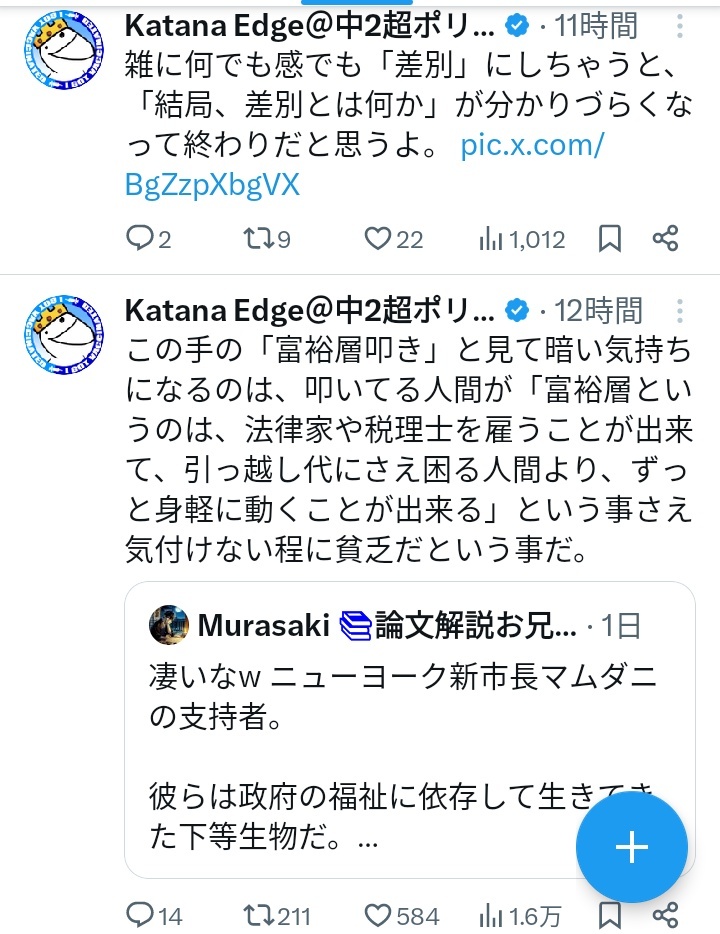Open the pic.x.com/BgZzpXbgVX link

coord(364,165)
